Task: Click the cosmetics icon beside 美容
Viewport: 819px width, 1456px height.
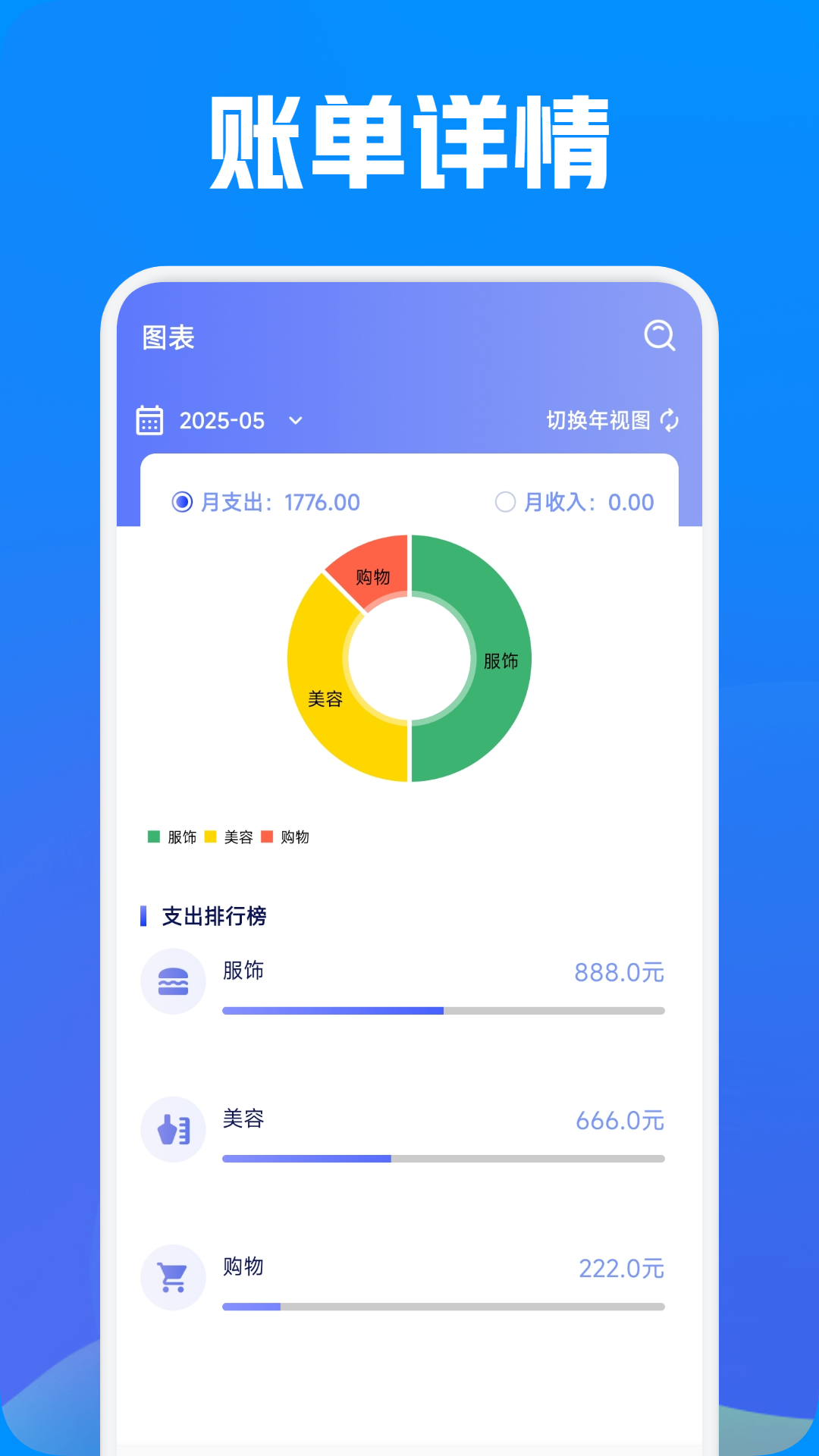Action: pyautogui.click(x=173, y=1129)
